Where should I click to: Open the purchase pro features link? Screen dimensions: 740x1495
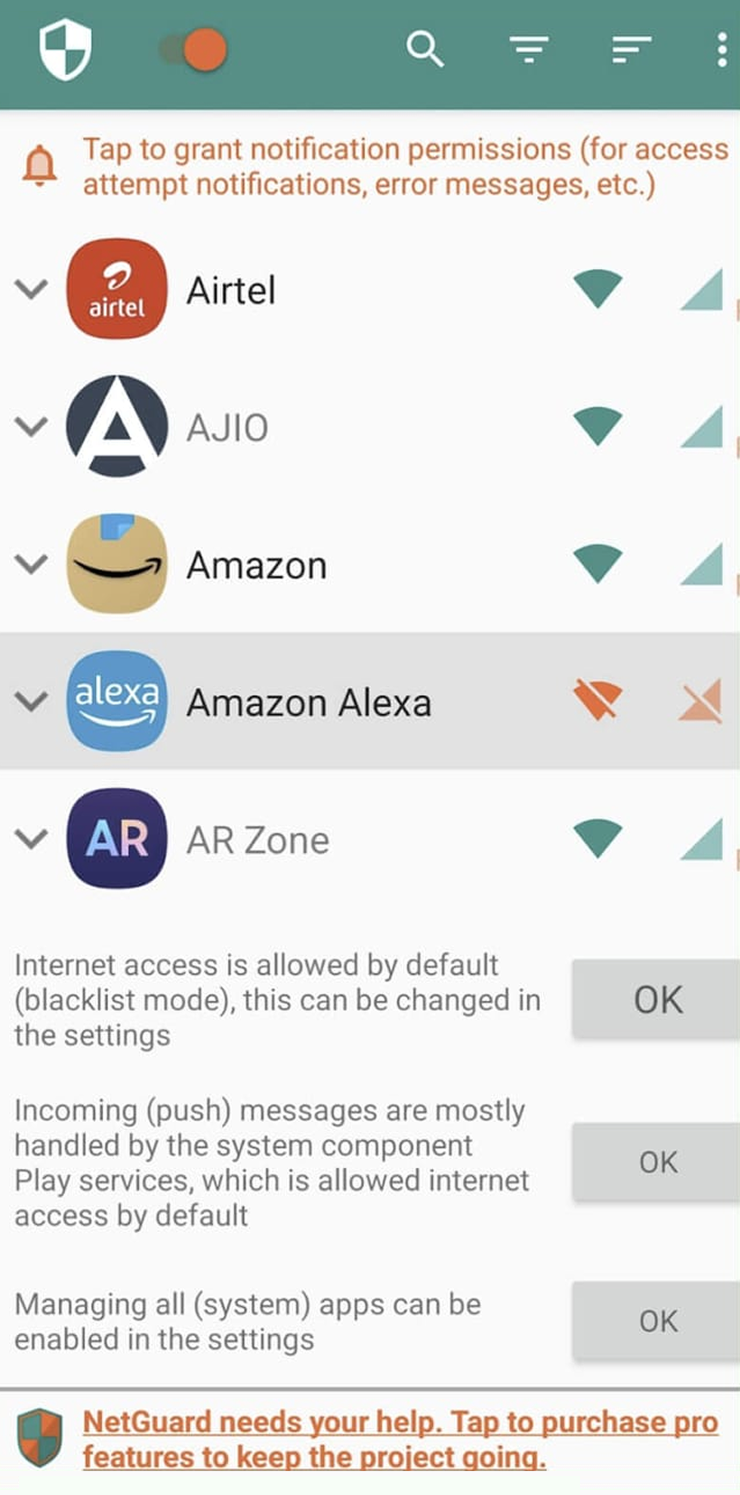pyautogui.click(x=400, y=1439)
